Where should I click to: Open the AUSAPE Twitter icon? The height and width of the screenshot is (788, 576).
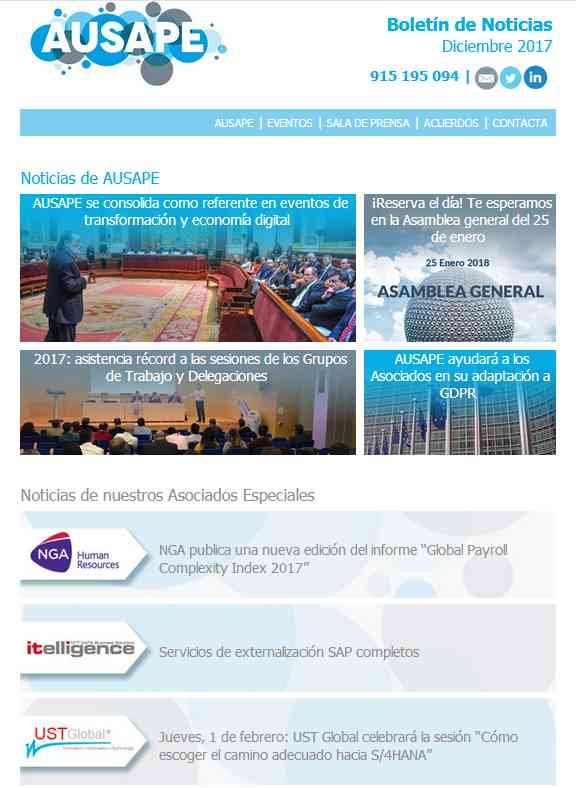tap(511, 78)
